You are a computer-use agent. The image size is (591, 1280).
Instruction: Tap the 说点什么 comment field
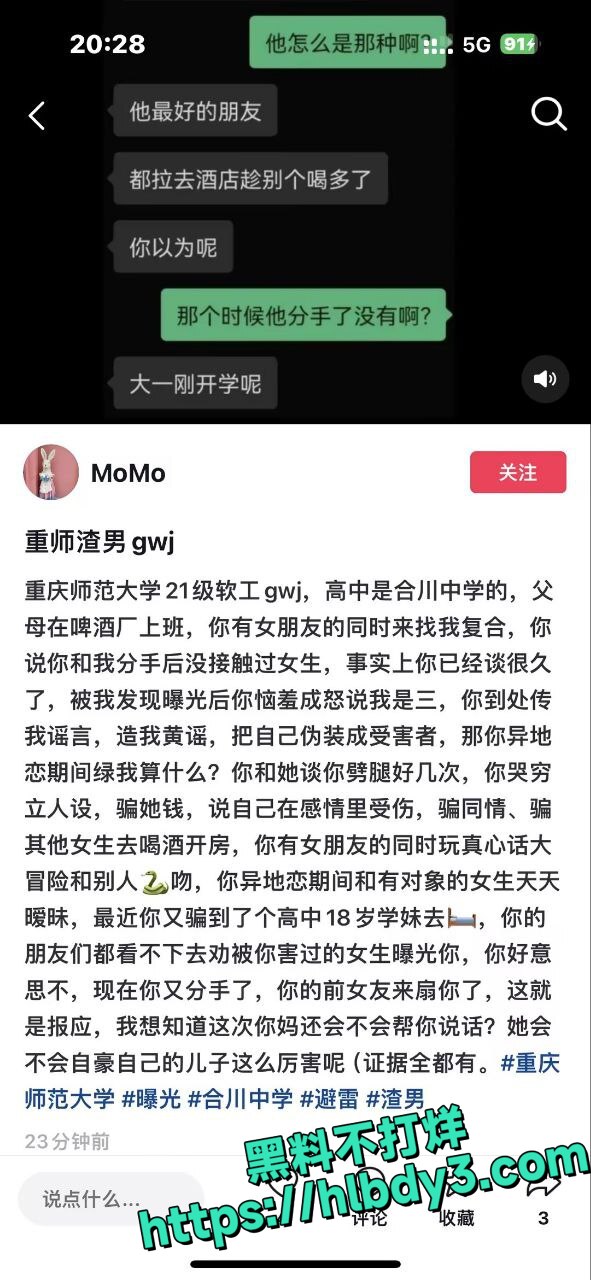pos(110,1199)
